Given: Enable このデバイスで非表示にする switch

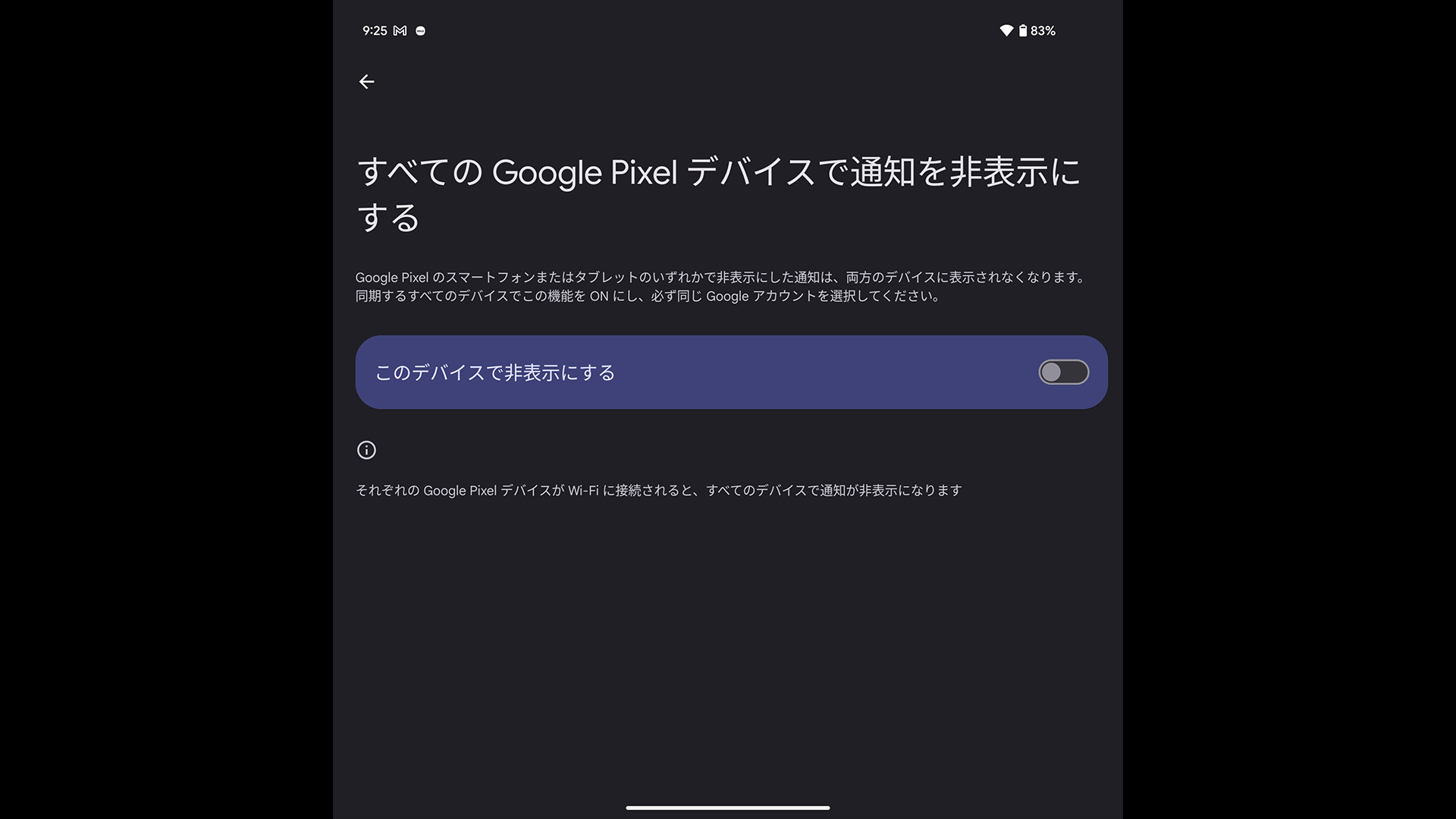Looking at the screenshot, I should click(x=1063, y=372).
